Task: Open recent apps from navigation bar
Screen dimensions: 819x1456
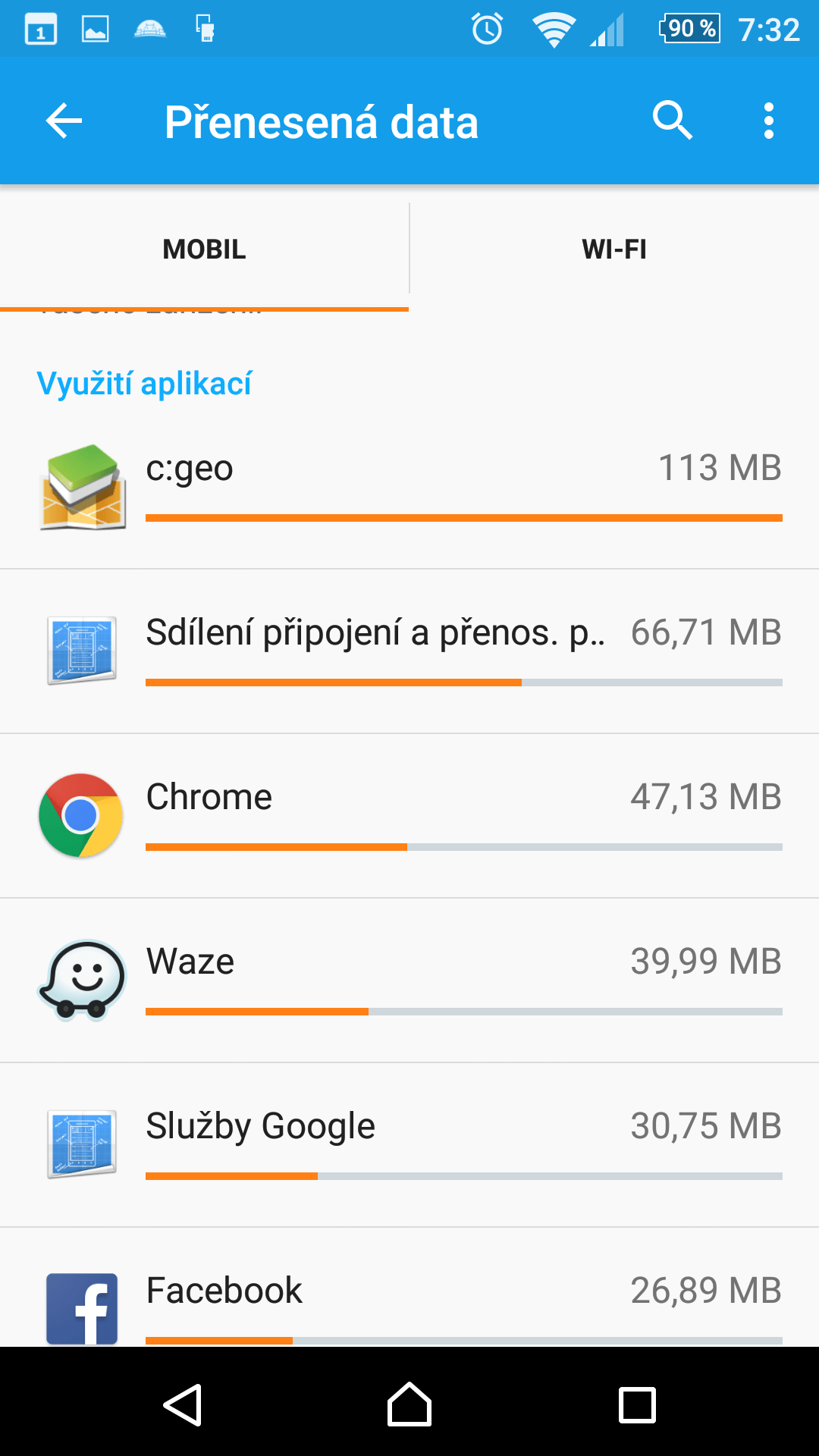Action: click(637, 1404)
